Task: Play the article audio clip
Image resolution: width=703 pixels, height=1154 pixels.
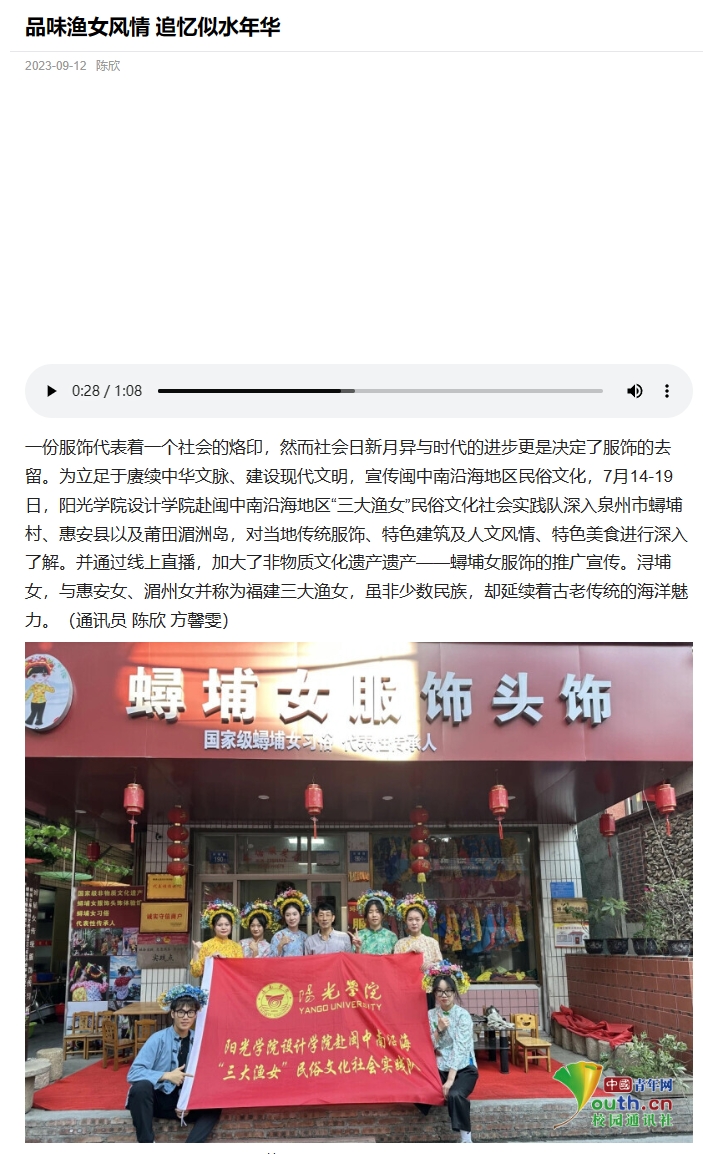Action: [51, 391]
